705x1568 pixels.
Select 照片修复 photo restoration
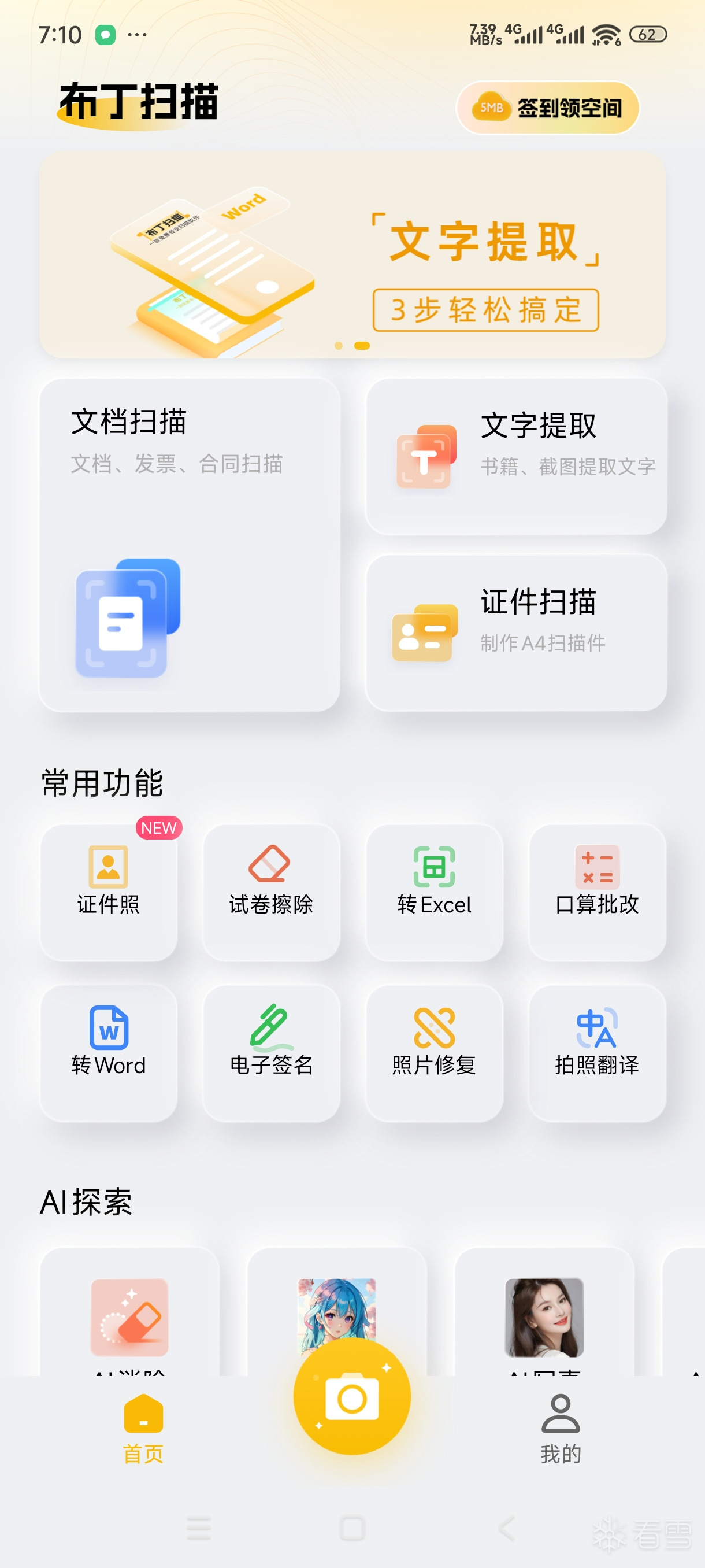(435, 1052)
